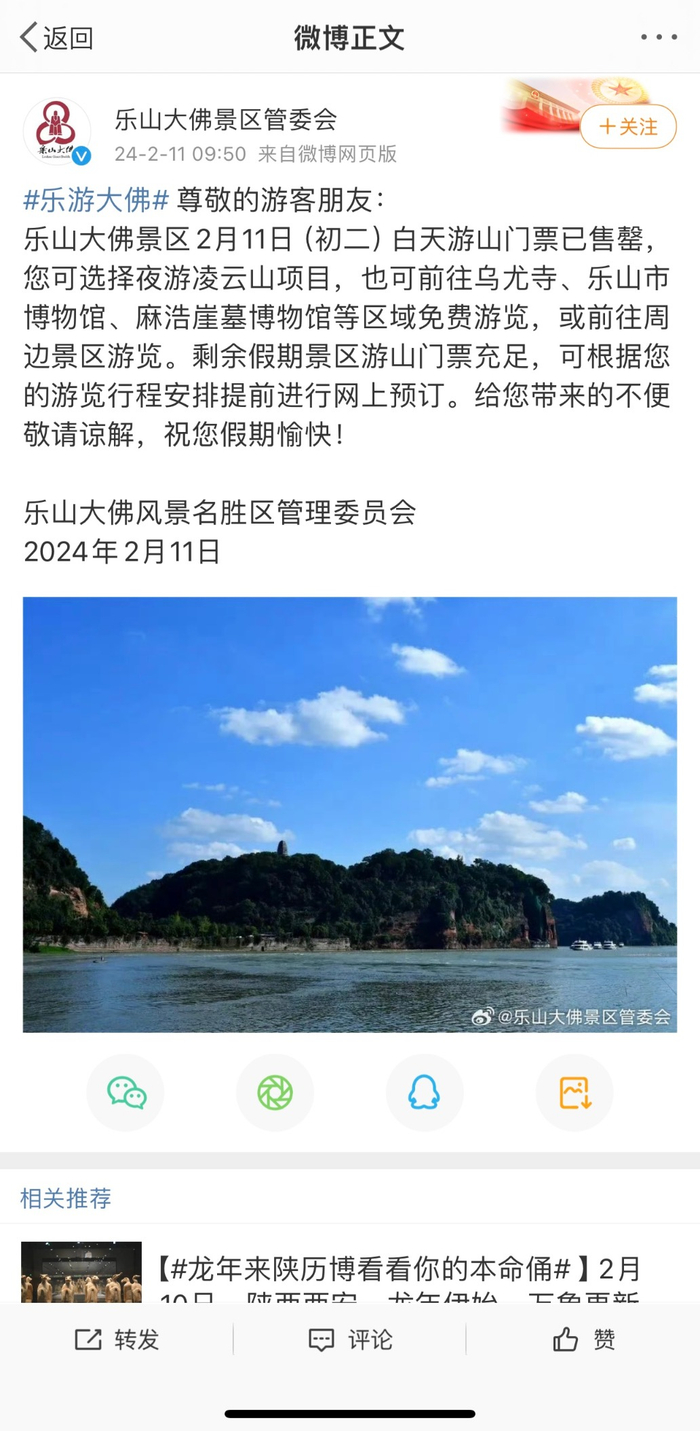Image resolution: width=700 pixels, height=1431 pixels.
Task: Open the recommended 陕历博 post
Action: coord(400,1272)
